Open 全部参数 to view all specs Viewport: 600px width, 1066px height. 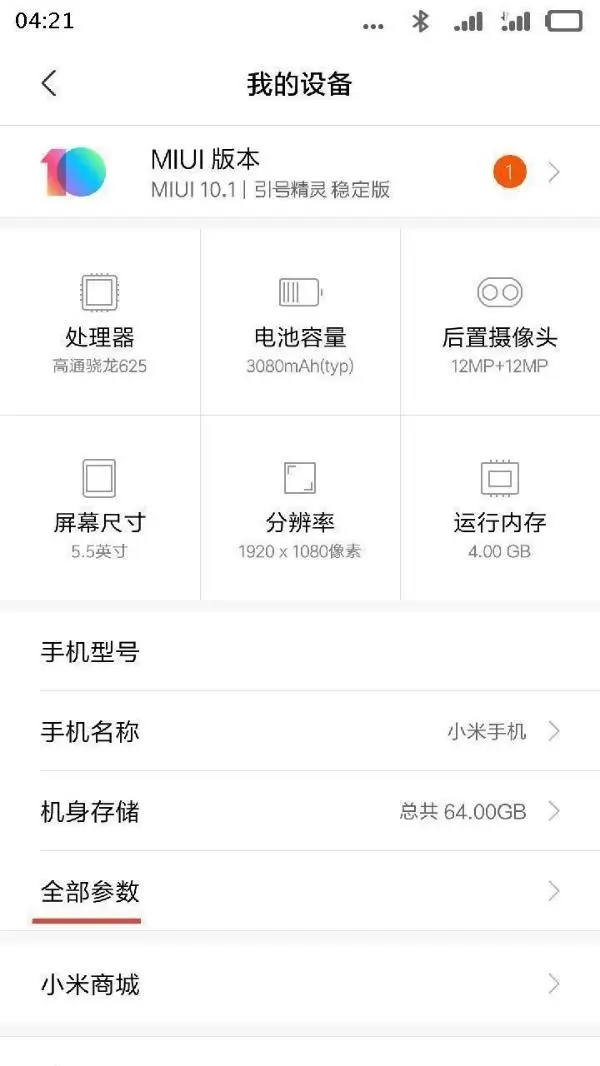point(300,891)
